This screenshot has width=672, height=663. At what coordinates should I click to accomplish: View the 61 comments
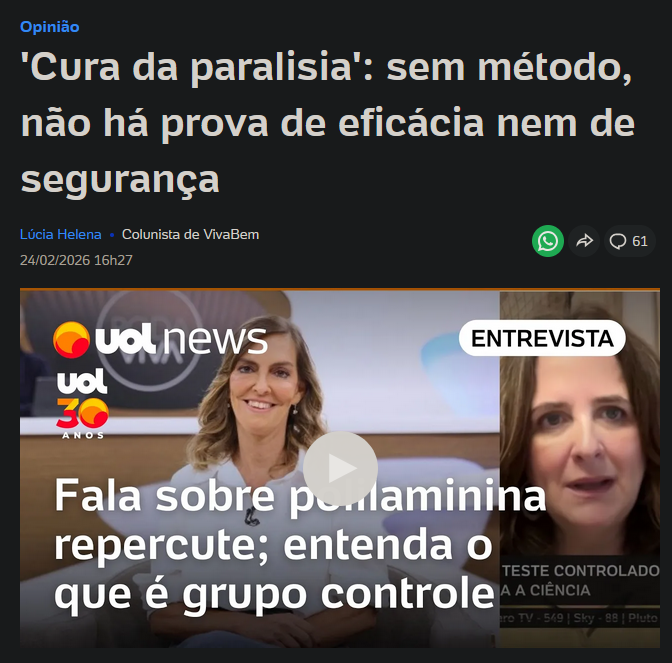629,241
